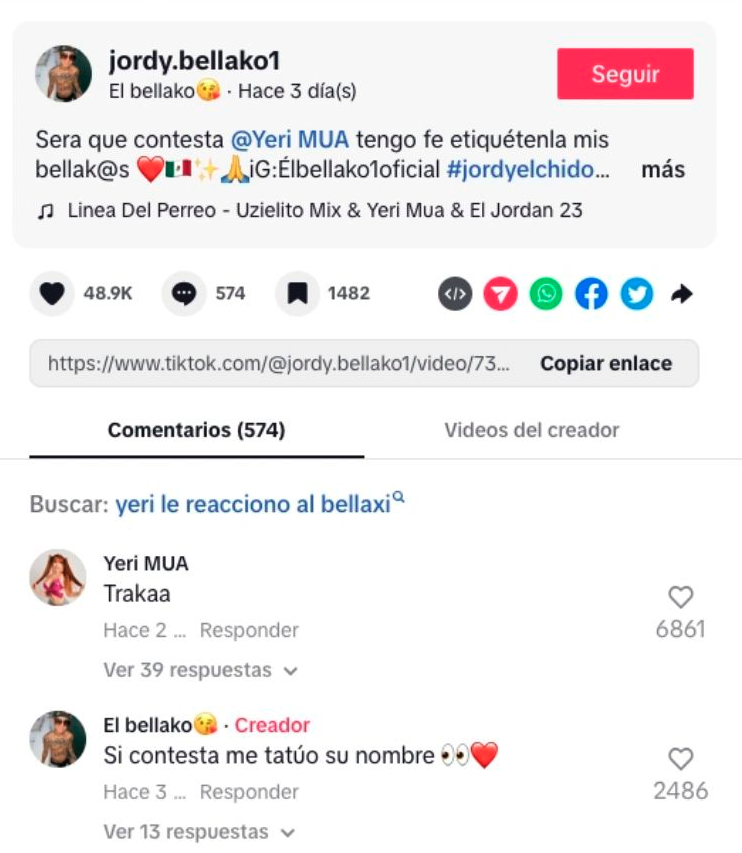
Task: Open the comments bubble icon
Action: tap(184, 293)
